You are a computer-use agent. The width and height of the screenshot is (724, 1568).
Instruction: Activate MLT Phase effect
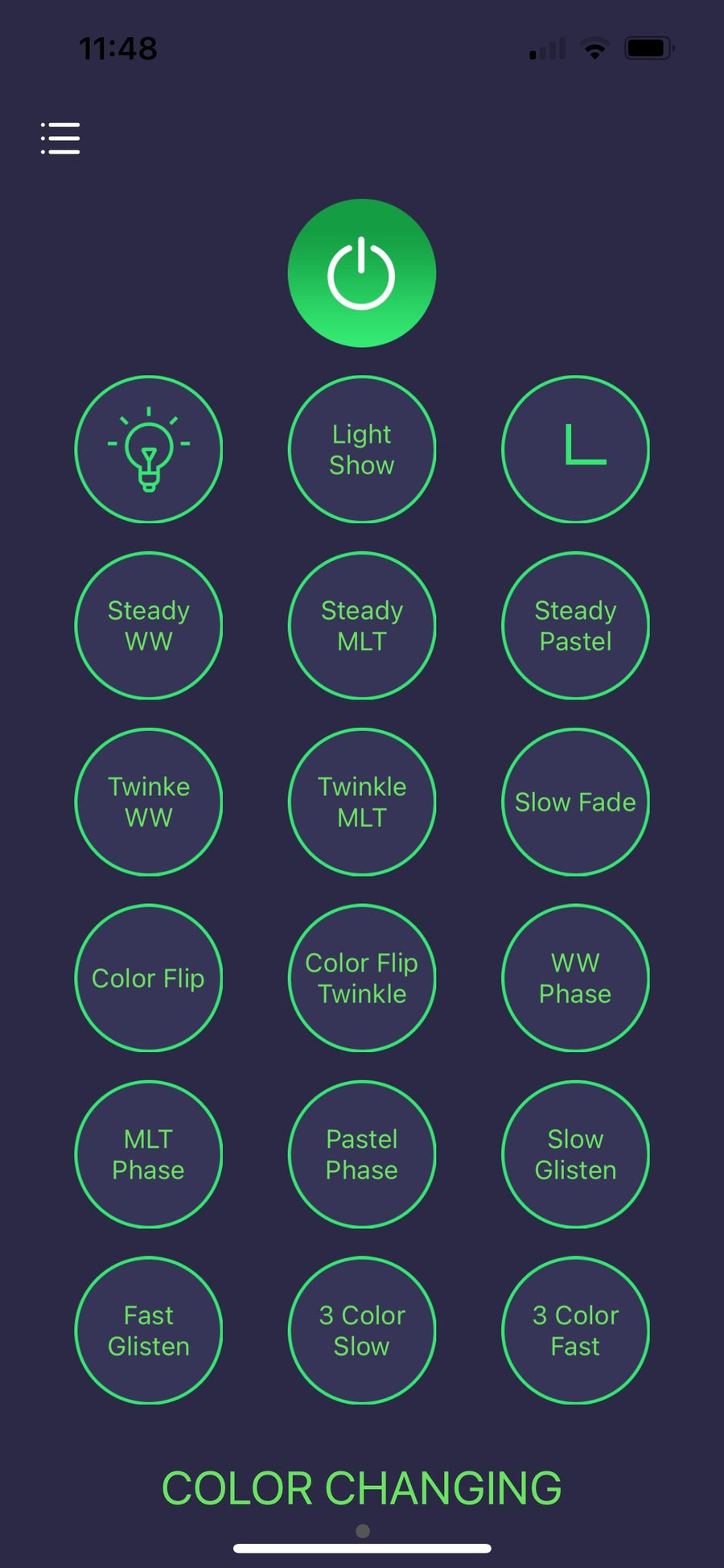pyautogui.click(x=148, y=1154)
